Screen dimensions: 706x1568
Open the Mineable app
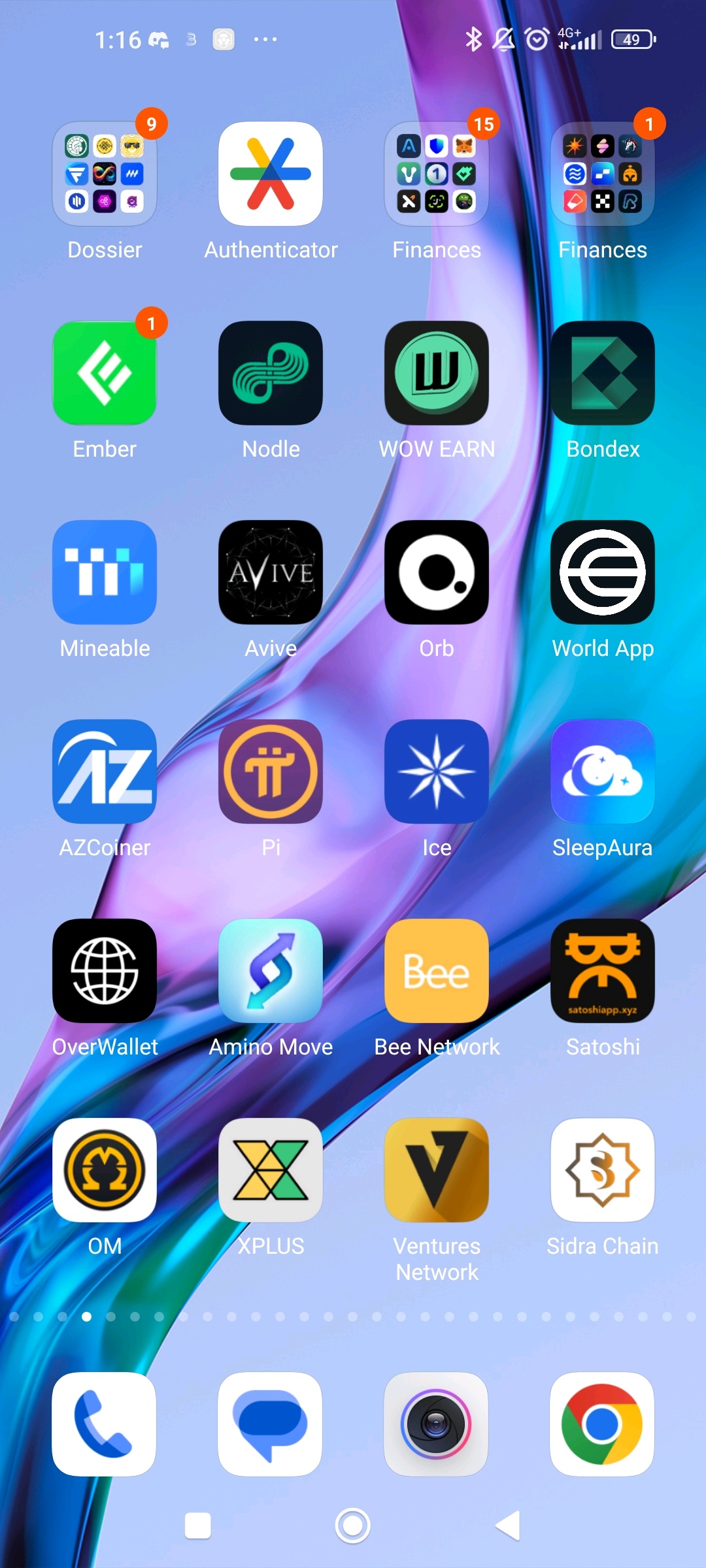point(105,572)
